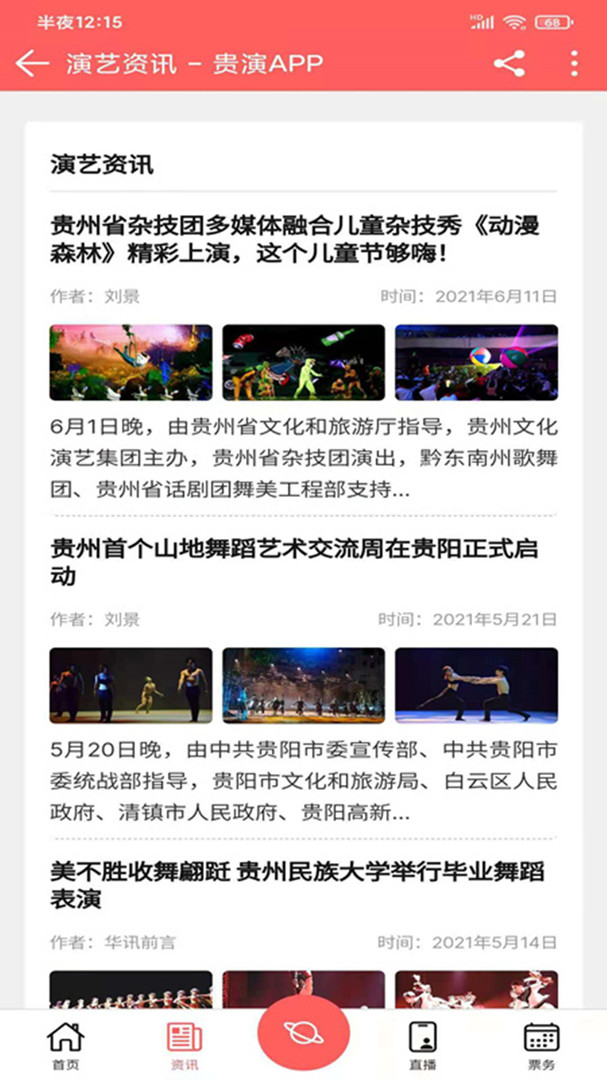Tap the center planet button

click(x=303, y=1034)
